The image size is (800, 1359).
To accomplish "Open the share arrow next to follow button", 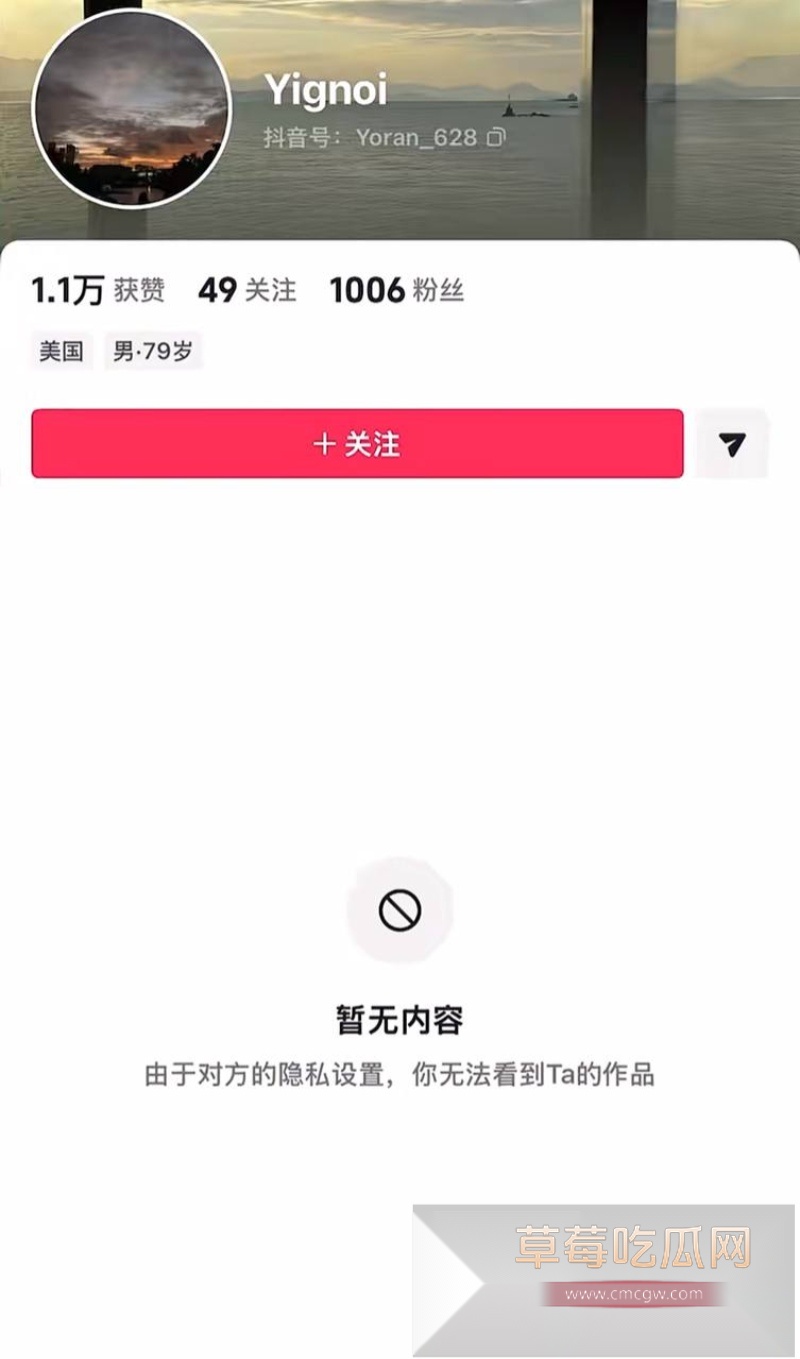I will coord(732,445).
